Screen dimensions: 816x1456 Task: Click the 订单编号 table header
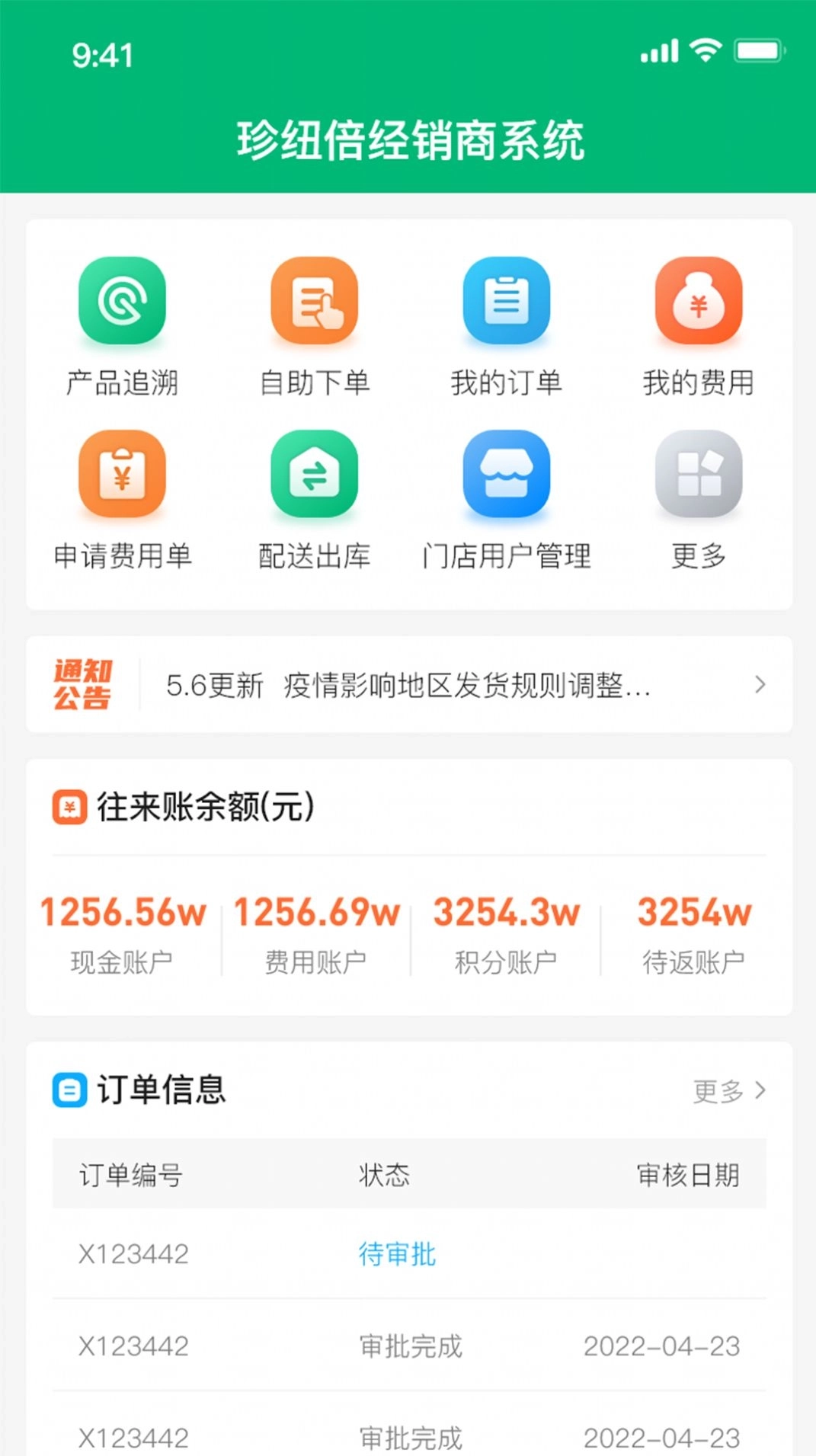[131, 1176]
